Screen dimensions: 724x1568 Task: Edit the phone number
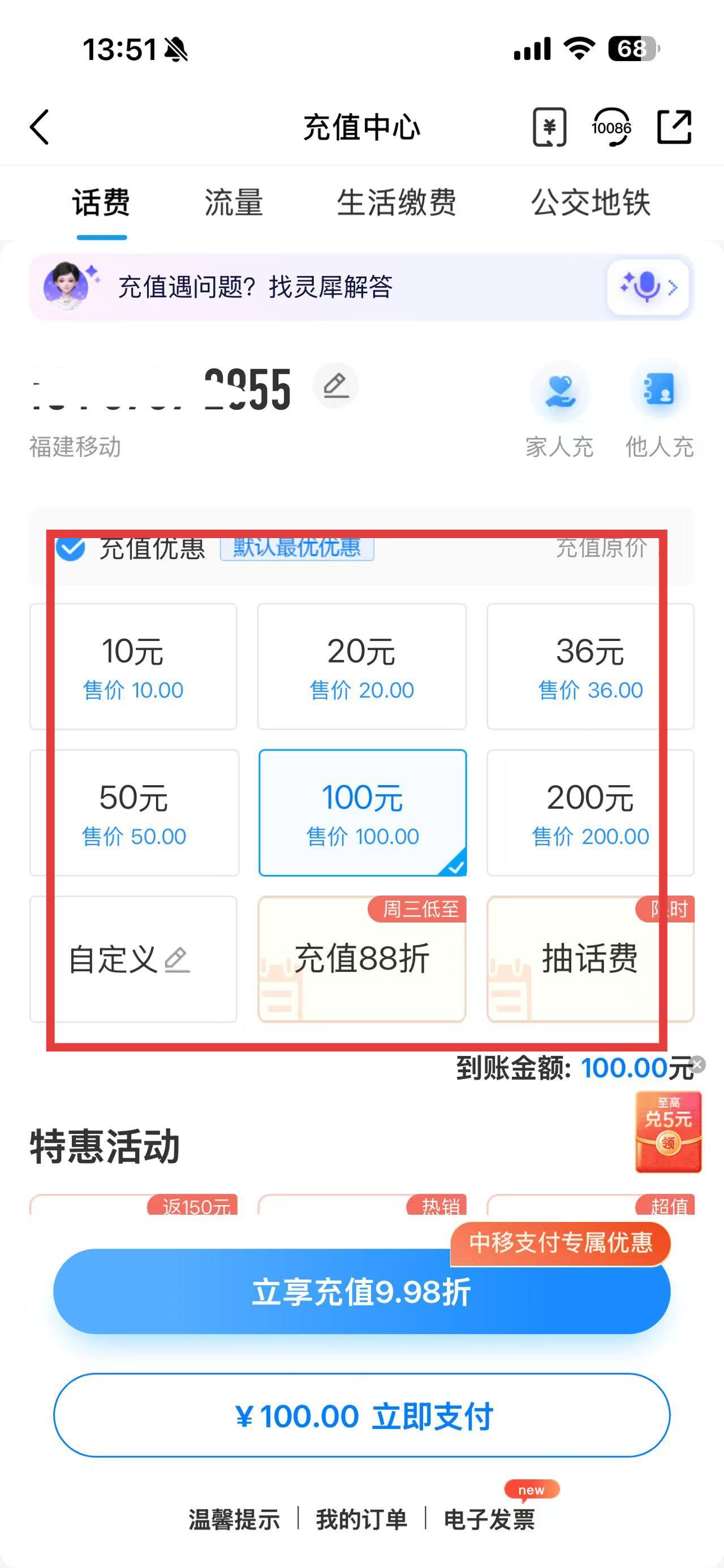[x=335, y=385]
